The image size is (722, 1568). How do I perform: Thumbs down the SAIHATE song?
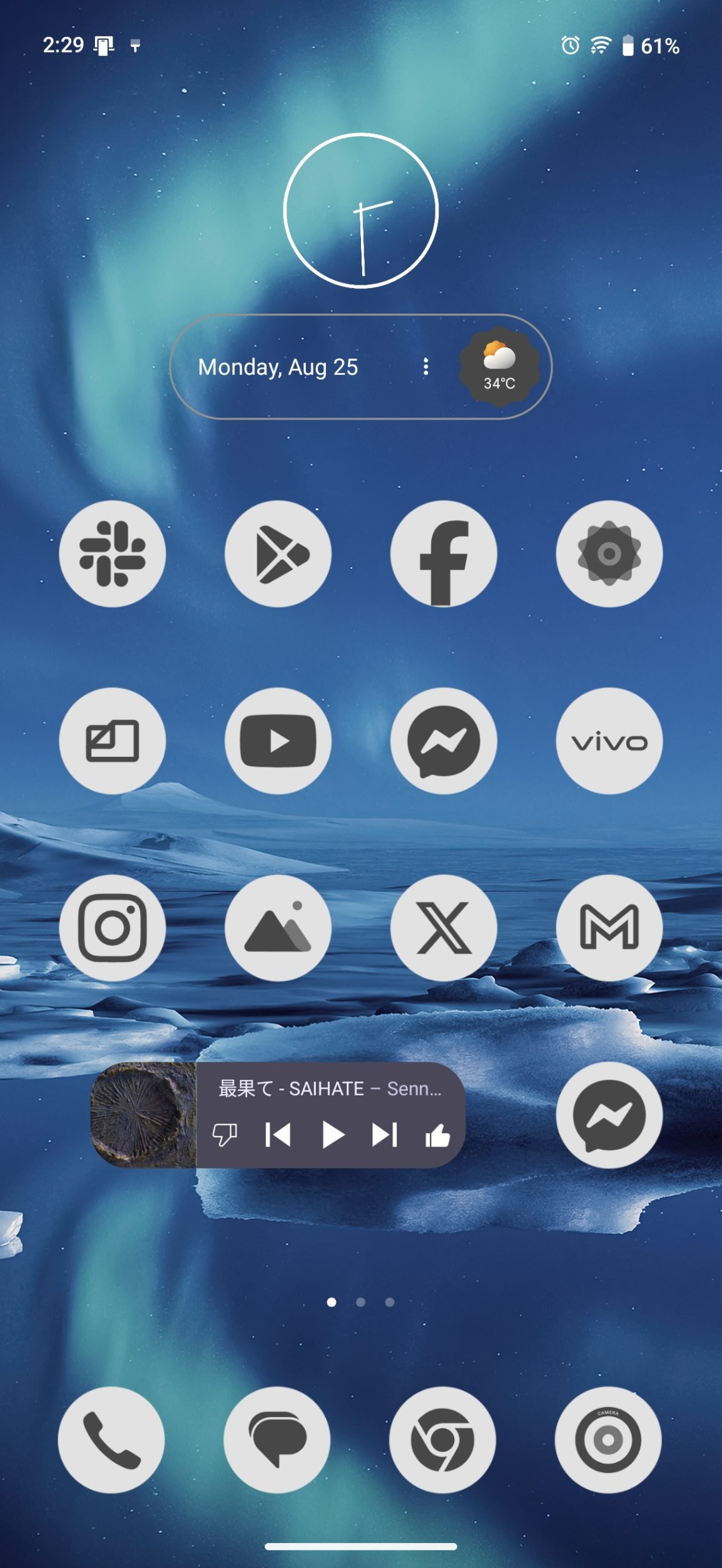(225, 1135)
